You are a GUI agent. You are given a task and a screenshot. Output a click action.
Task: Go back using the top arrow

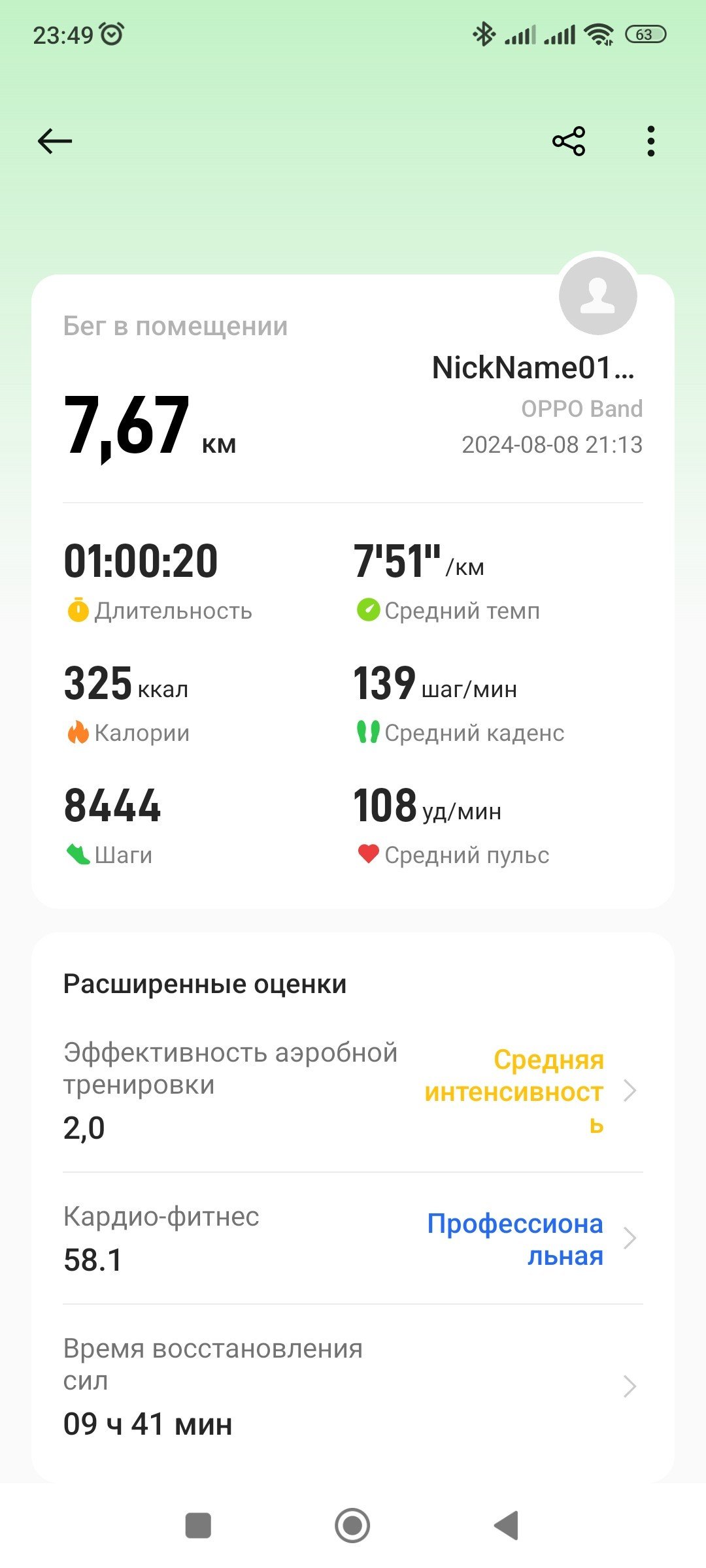click(55, 141)
